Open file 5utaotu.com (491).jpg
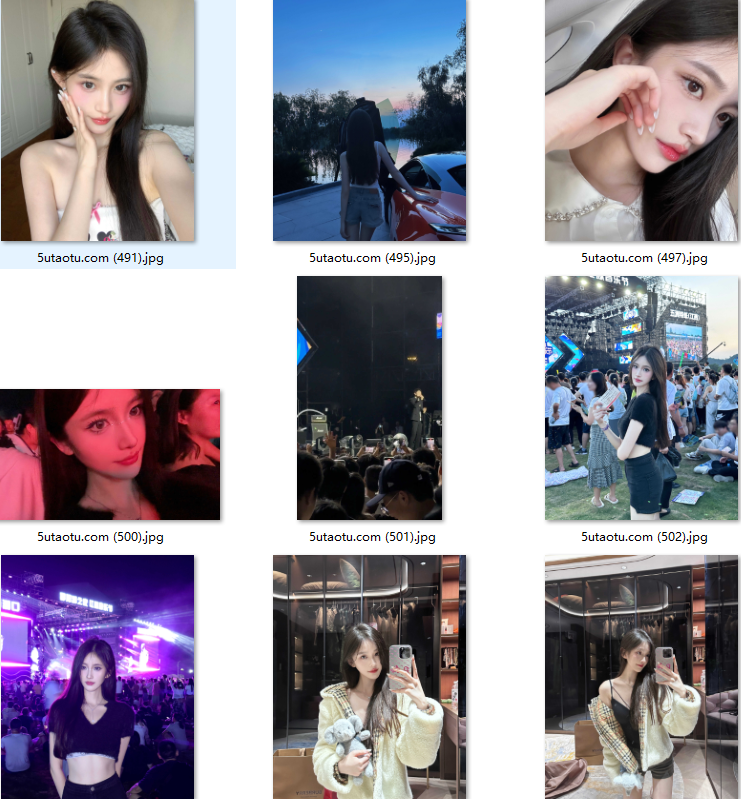This screenshot has width=741, height=799. click(x=98, y=120)
